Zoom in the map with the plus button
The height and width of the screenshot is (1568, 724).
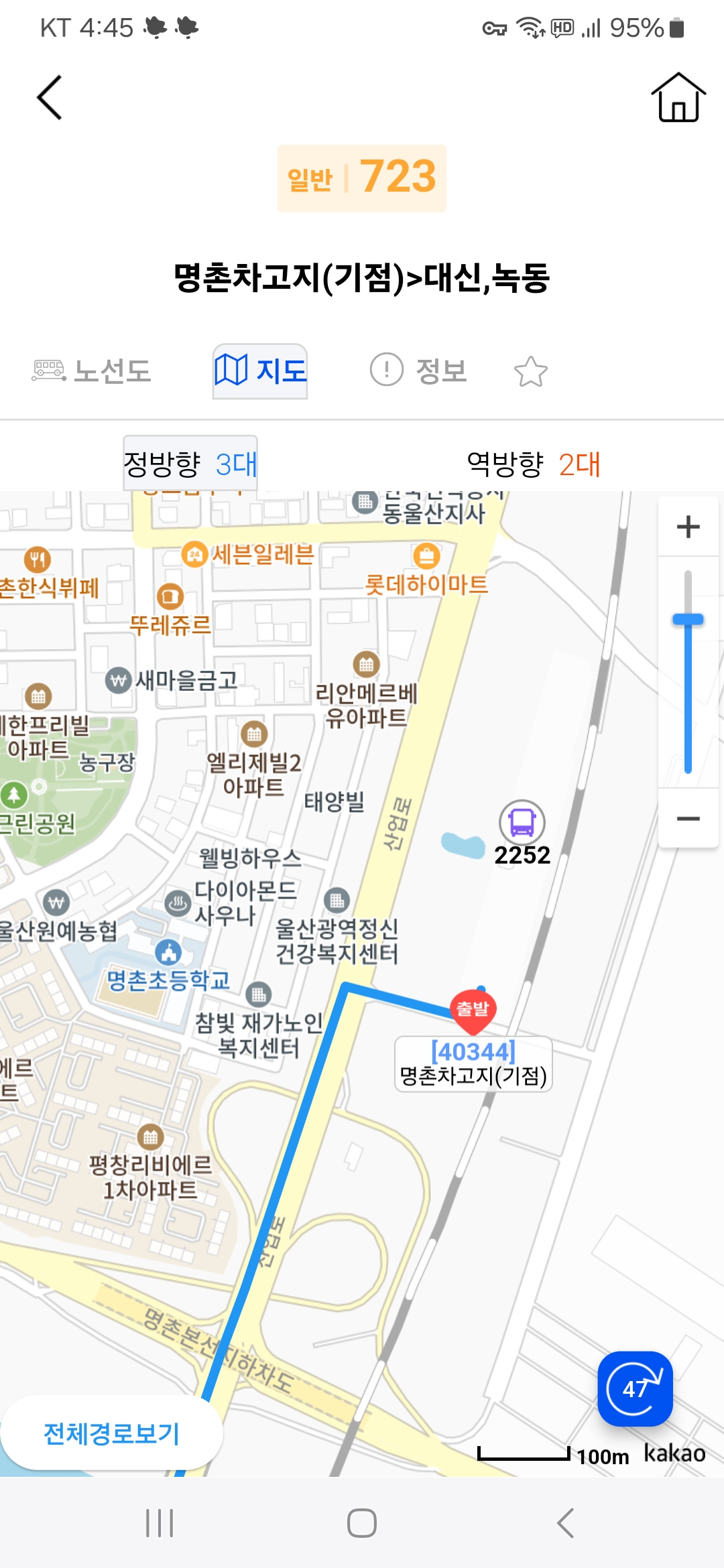[688, 527]
